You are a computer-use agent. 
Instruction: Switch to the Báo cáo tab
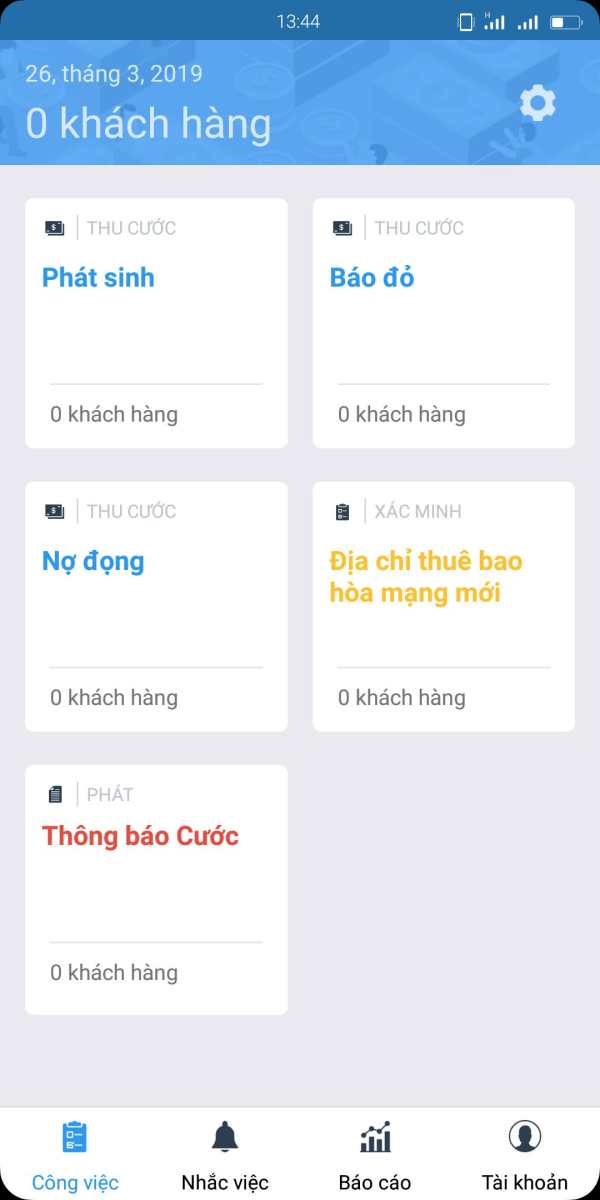pos(375,1155)
